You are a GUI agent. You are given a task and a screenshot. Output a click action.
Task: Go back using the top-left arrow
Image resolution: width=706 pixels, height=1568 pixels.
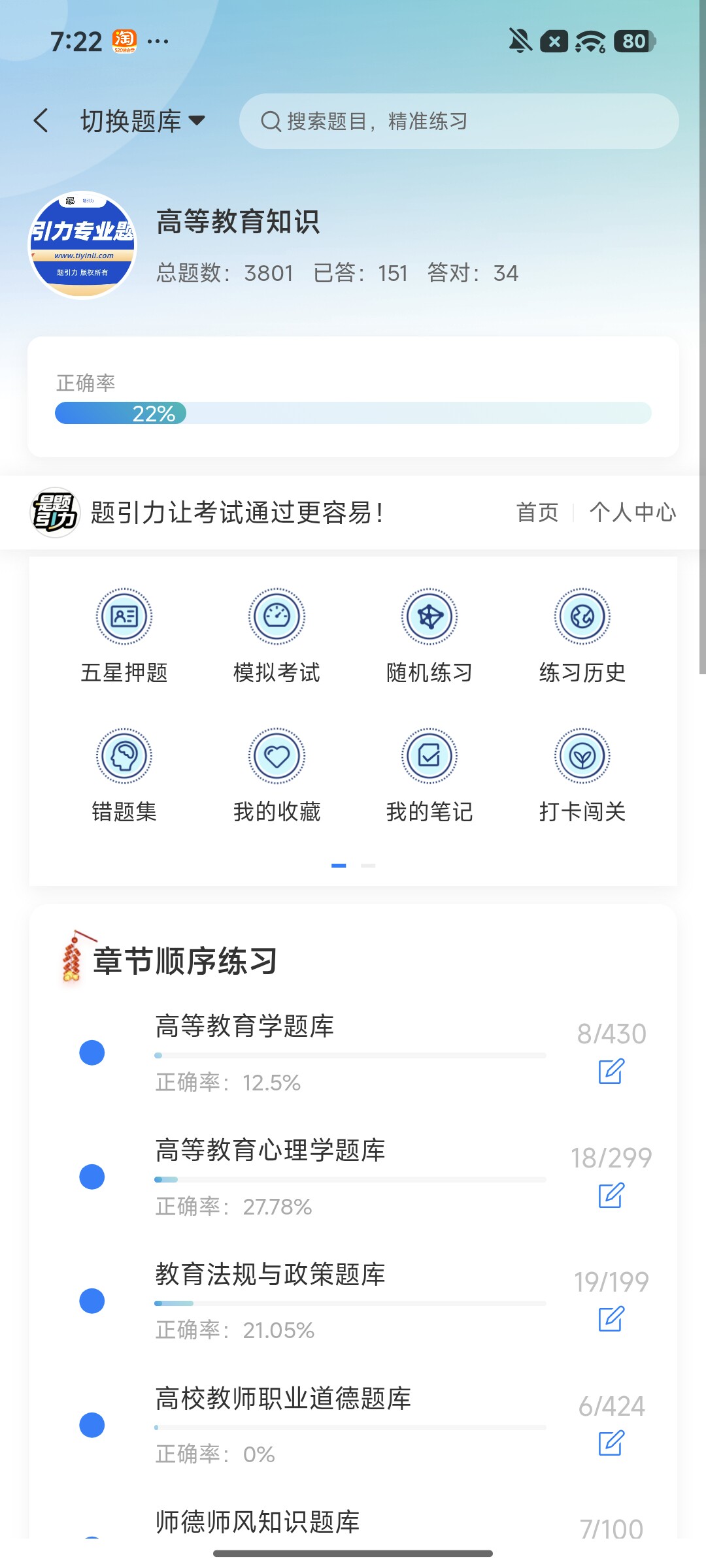(41, 121)
